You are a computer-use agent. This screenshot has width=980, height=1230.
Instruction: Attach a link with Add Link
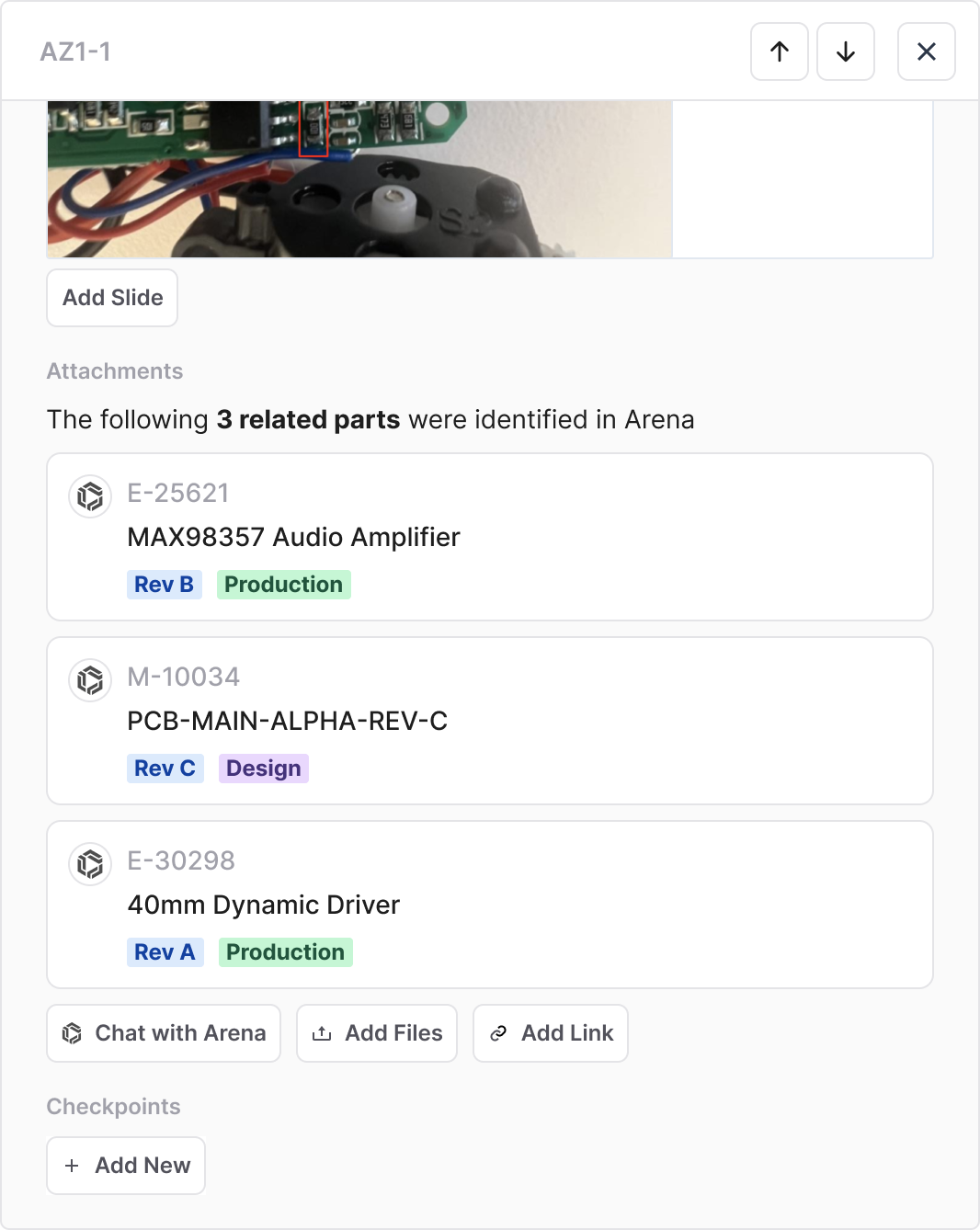pyautogui.click(x=551, y=1033)
